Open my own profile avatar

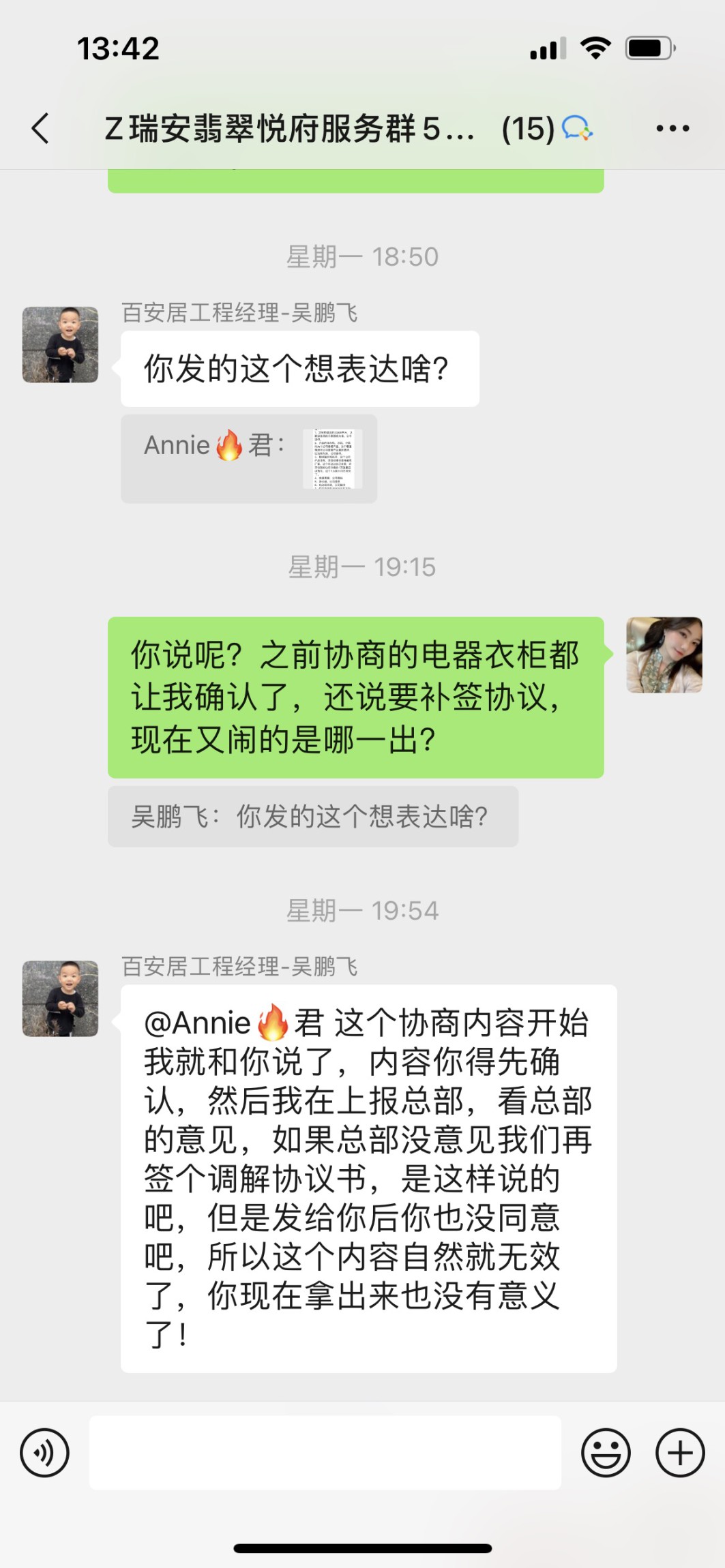[664, 655]
